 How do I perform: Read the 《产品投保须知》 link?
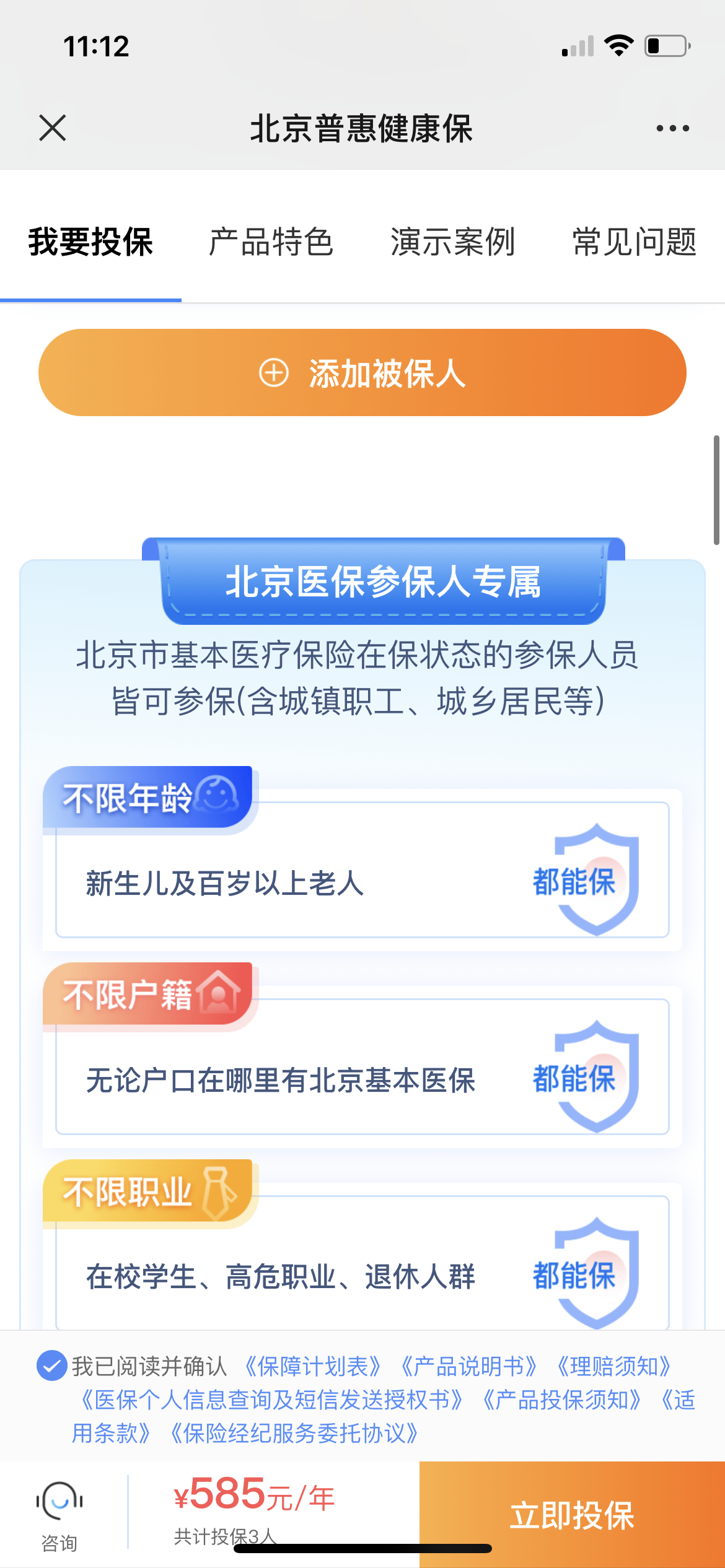coord(561,1400)
